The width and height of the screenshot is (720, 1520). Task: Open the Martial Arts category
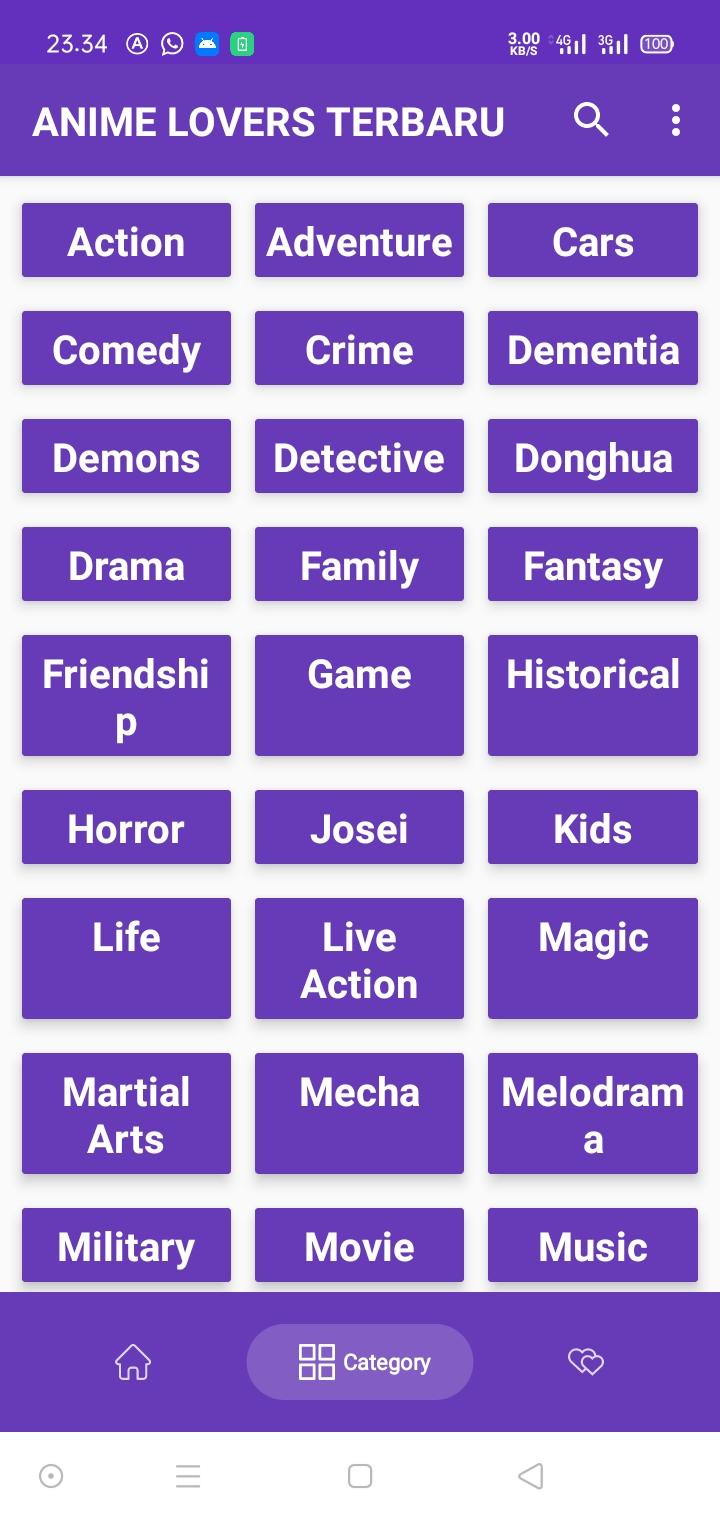(126, 1113)
